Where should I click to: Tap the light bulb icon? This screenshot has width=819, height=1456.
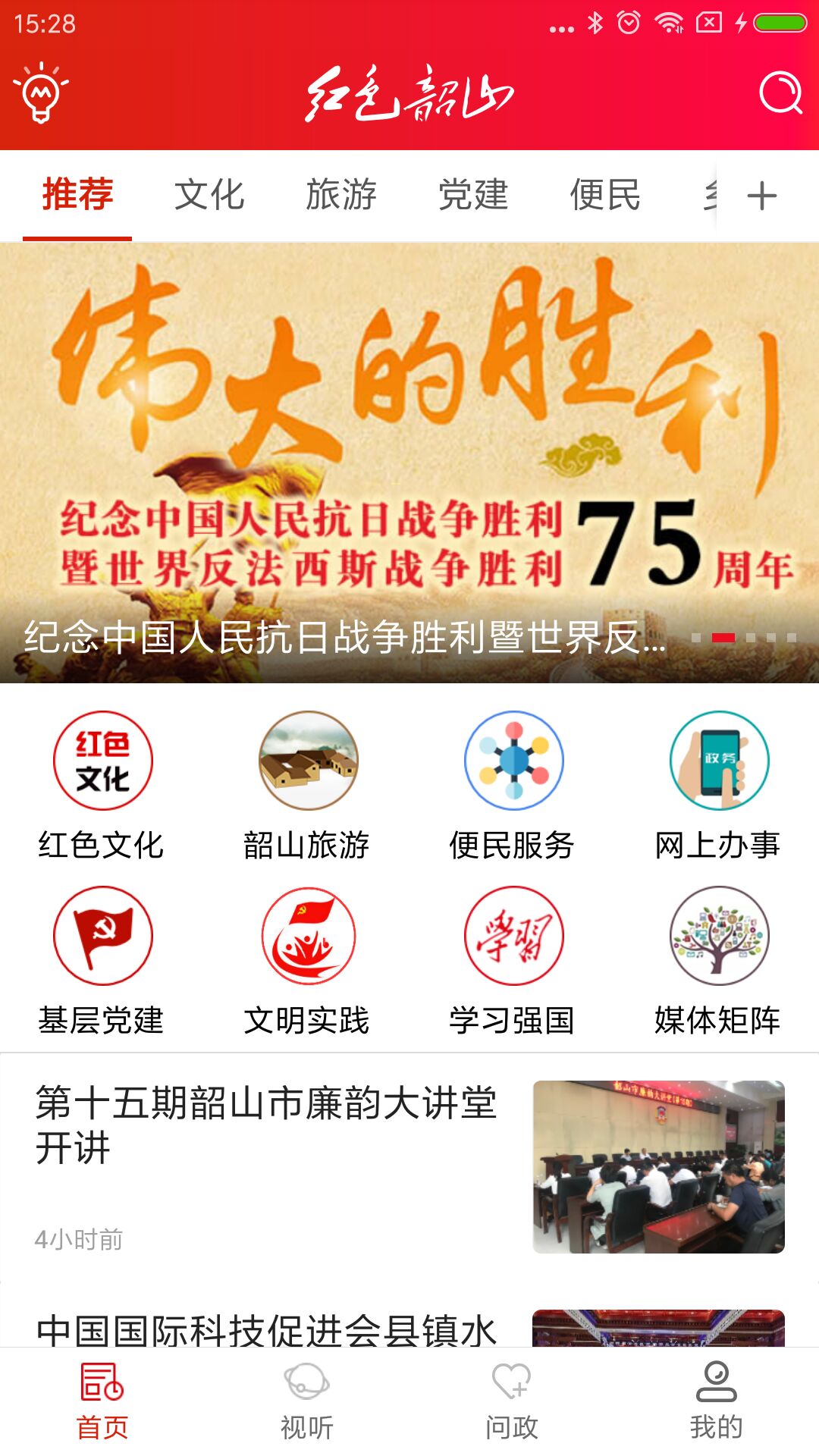(41, 93)
